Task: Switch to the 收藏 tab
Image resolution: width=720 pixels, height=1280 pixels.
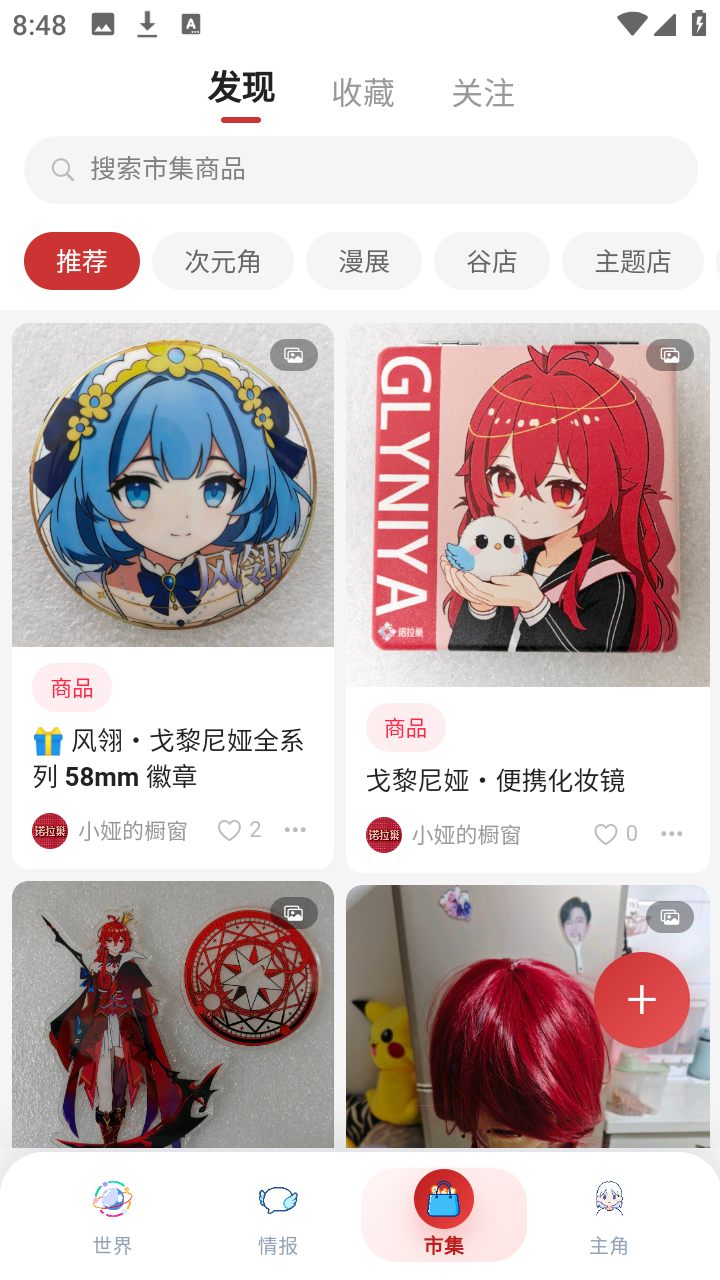Action: [363, 91]
